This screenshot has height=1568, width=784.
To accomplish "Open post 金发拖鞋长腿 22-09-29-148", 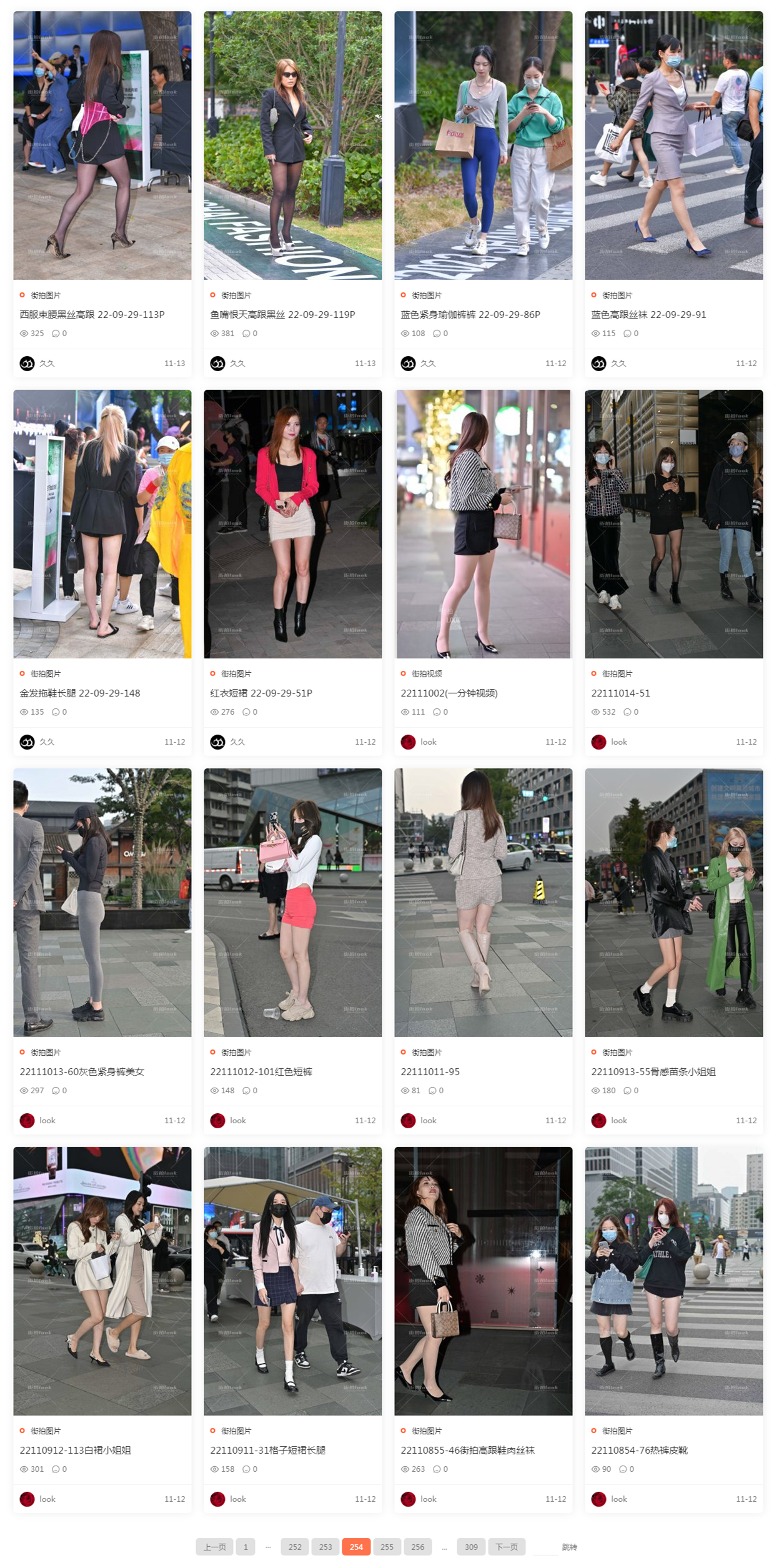I will (x=80, y=693).
